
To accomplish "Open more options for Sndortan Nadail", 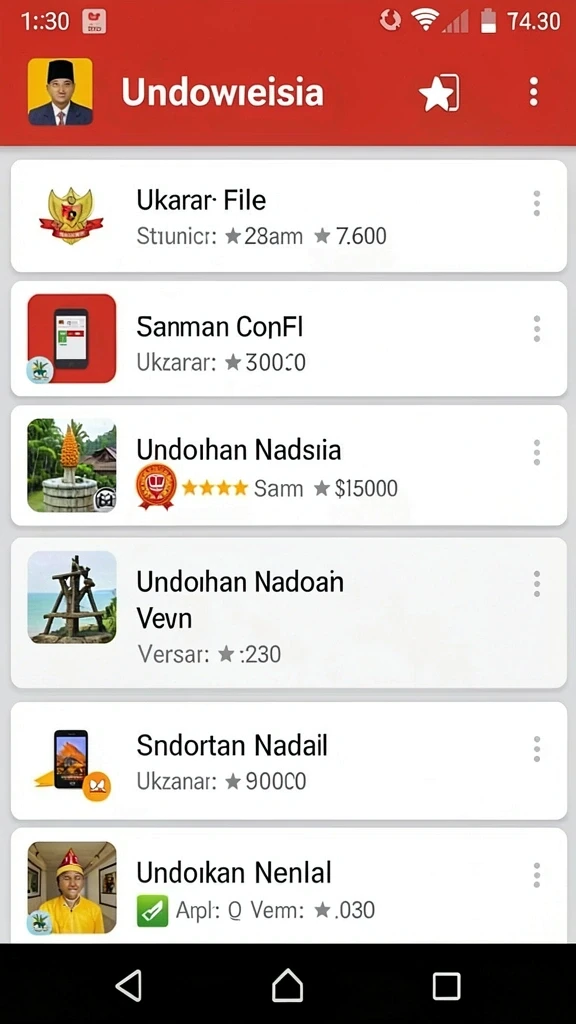I will [537, 749].
